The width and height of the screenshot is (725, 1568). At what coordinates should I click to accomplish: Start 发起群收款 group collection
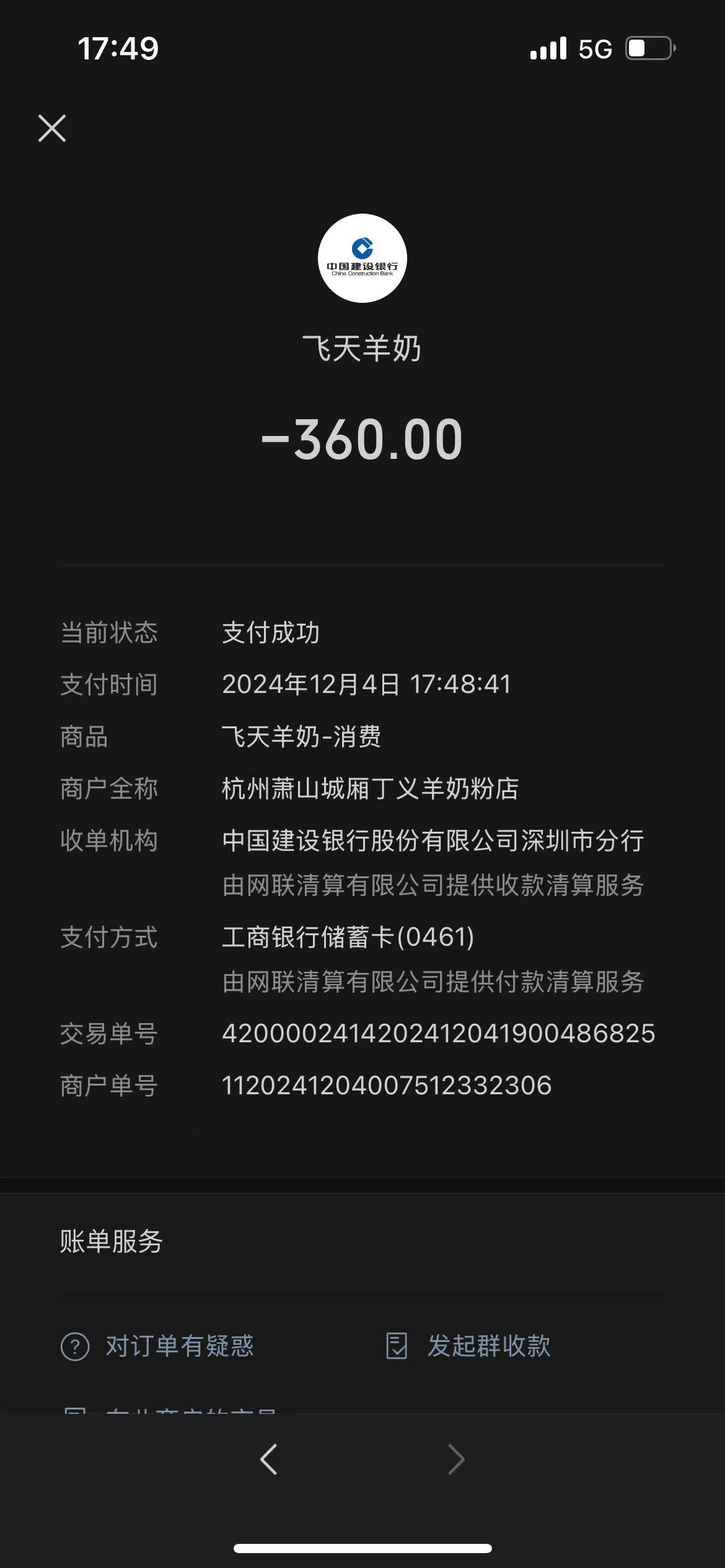[x=468, y=1346]
